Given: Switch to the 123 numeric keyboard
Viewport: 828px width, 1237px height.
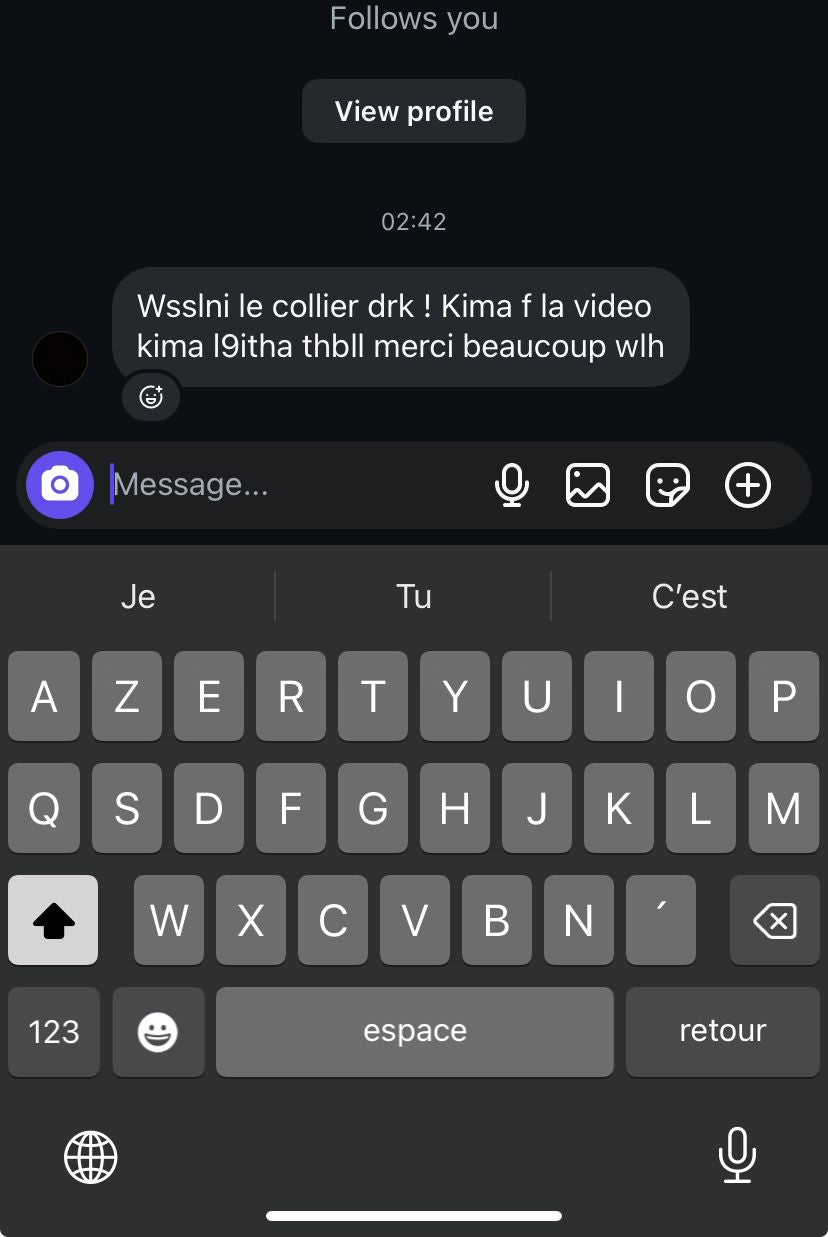Looking at the screenshot, I should (54, 1031).
